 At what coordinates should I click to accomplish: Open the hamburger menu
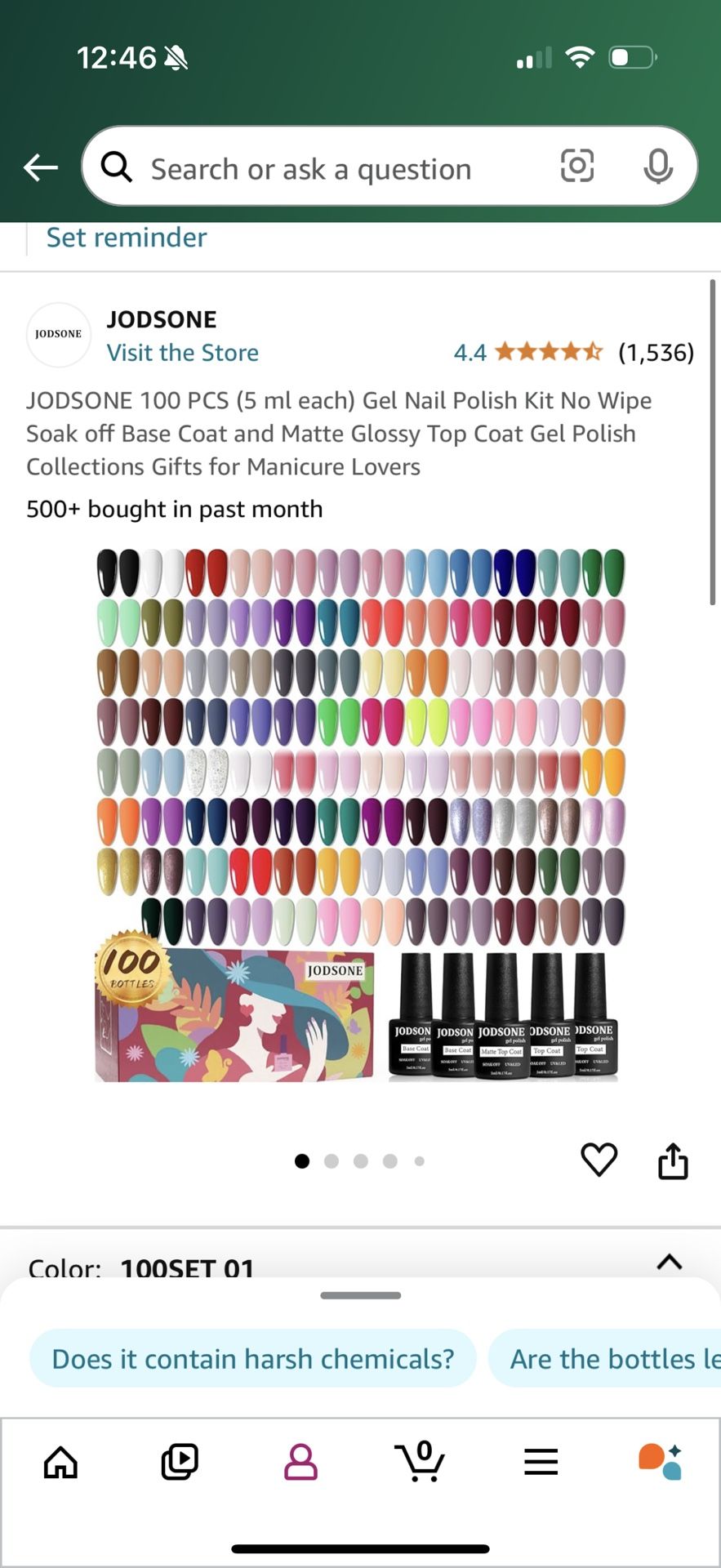[x=540, y=1462]
